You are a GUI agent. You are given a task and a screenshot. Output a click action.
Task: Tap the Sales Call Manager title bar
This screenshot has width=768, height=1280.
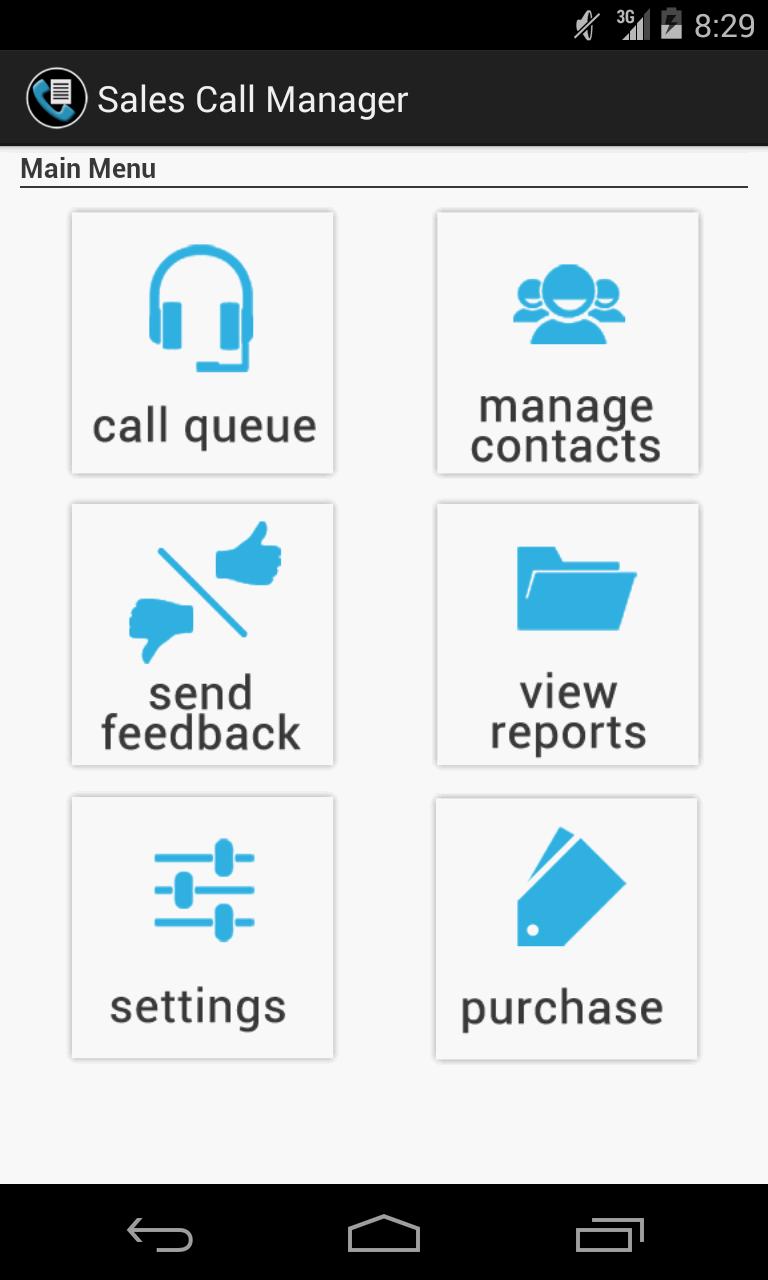(x=252, y=97)
